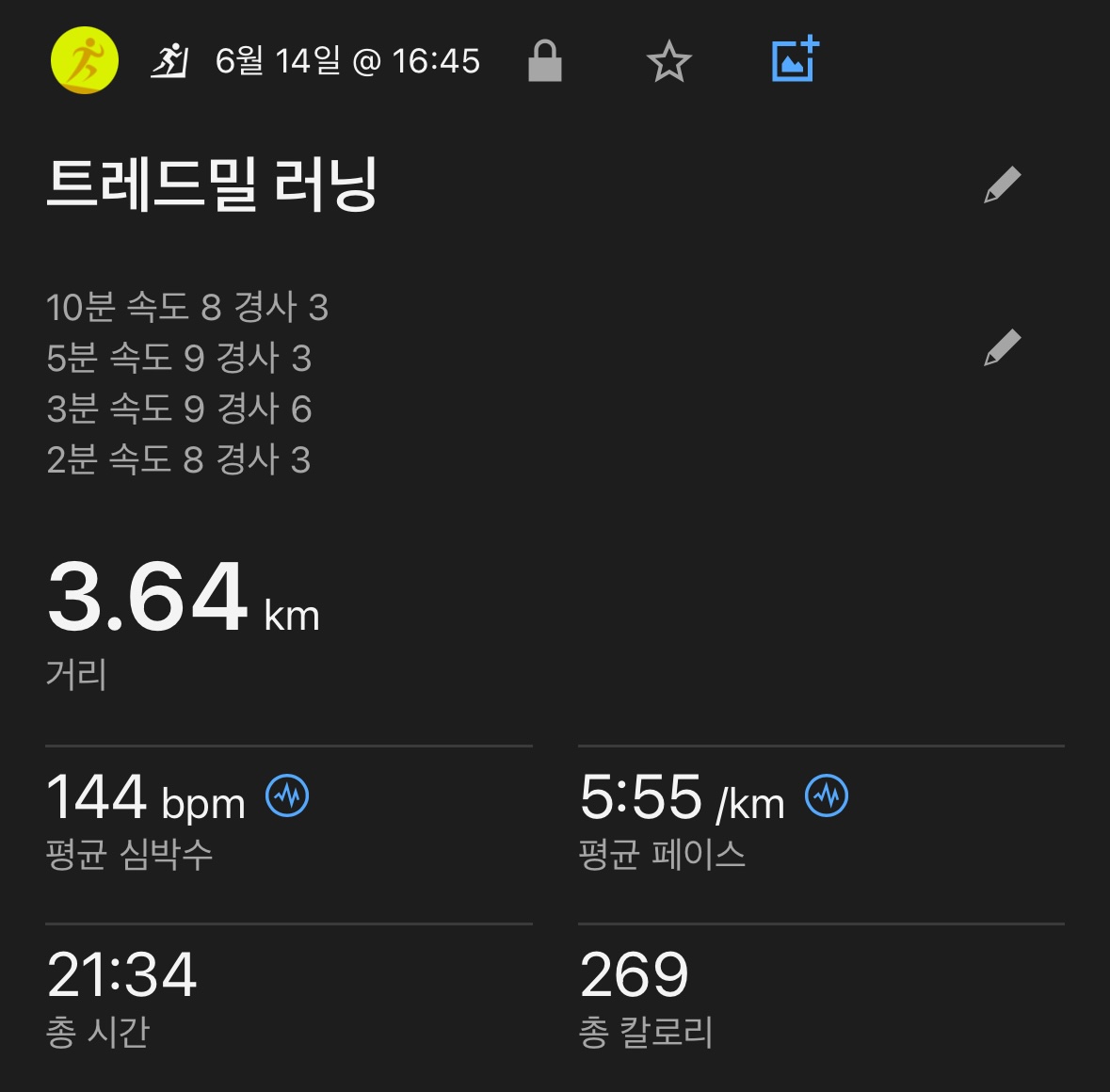1110x1092 pixels.
Task: Mark this activity as favorite with the star
Action: (x=668, y=62)
